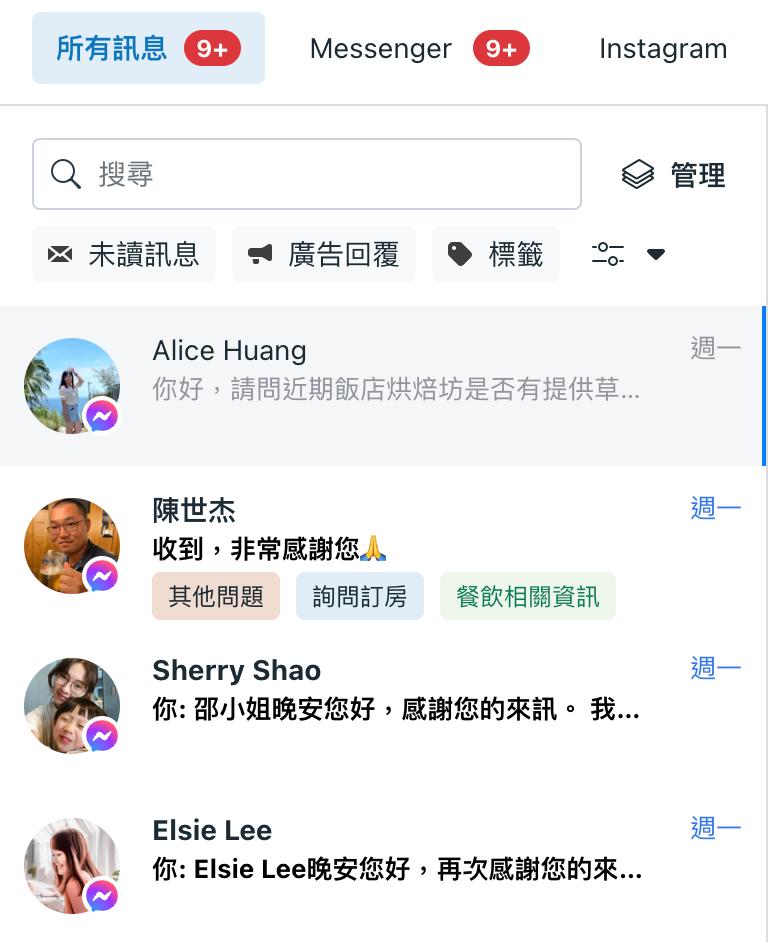The height and width of the screenshot is (942, 768).
Task: Tap the 餐飲相關資訊 label tag
Action: [x=527, y=597]
